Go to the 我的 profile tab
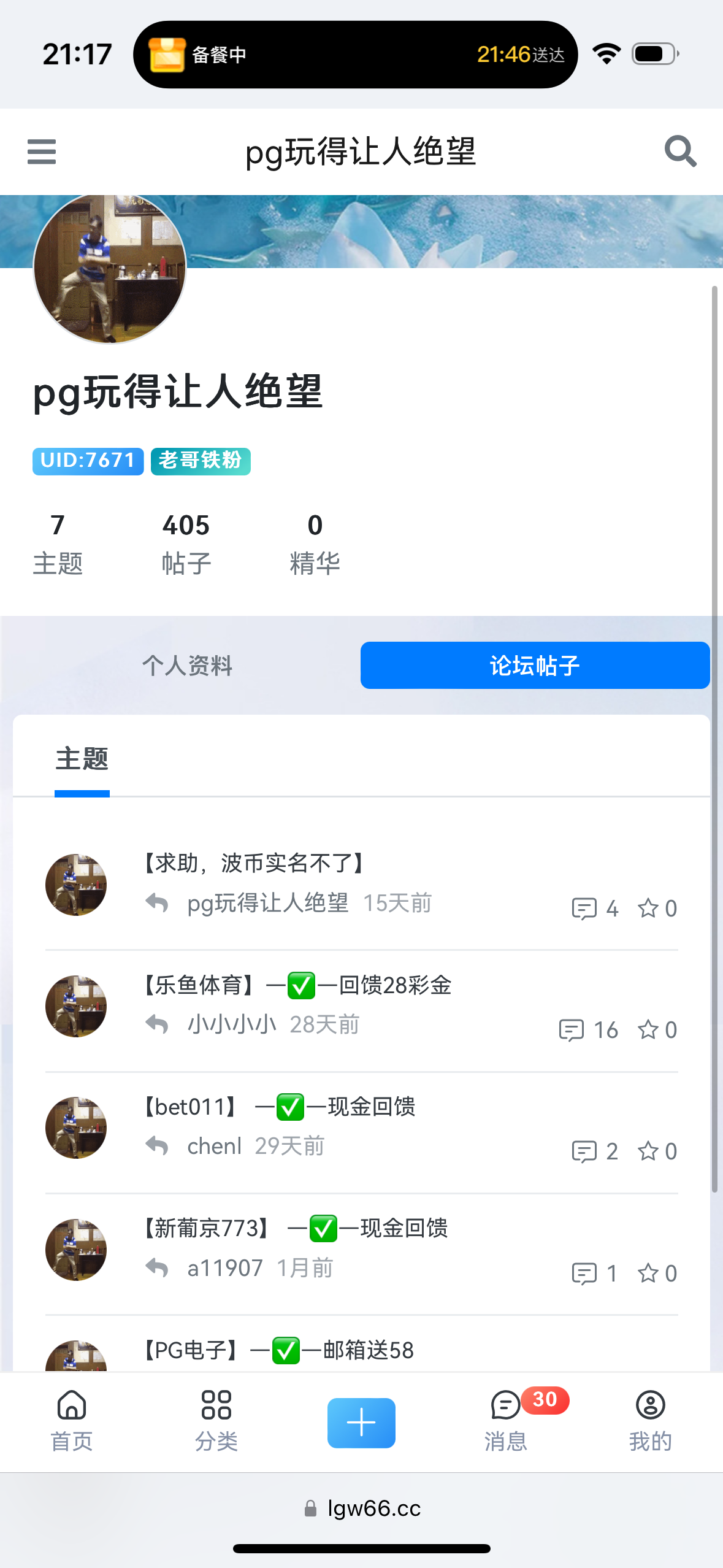This screenshot has height=1568, width=723. point(650,1421)
